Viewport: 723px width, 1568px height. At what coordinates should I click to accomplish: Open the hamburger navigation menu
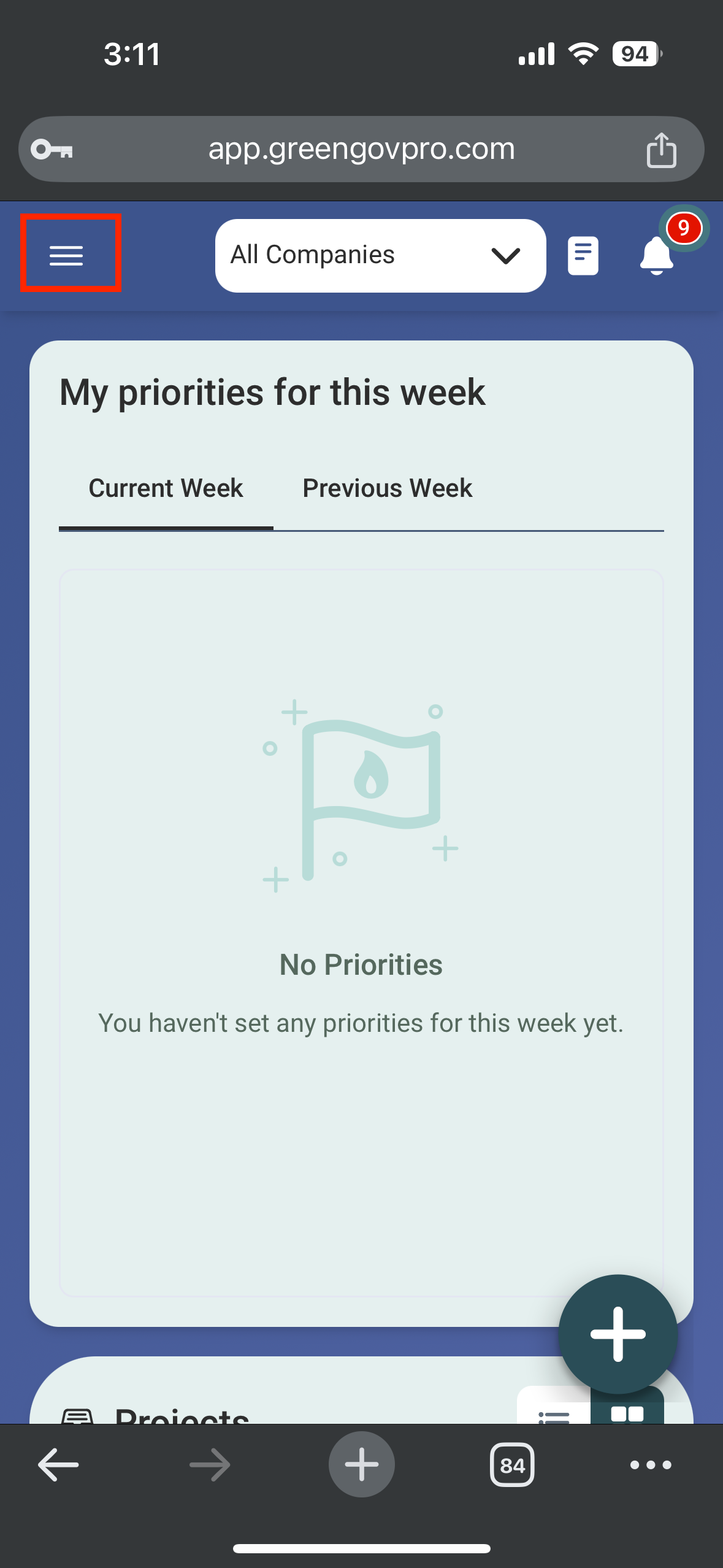coord(66,255)
